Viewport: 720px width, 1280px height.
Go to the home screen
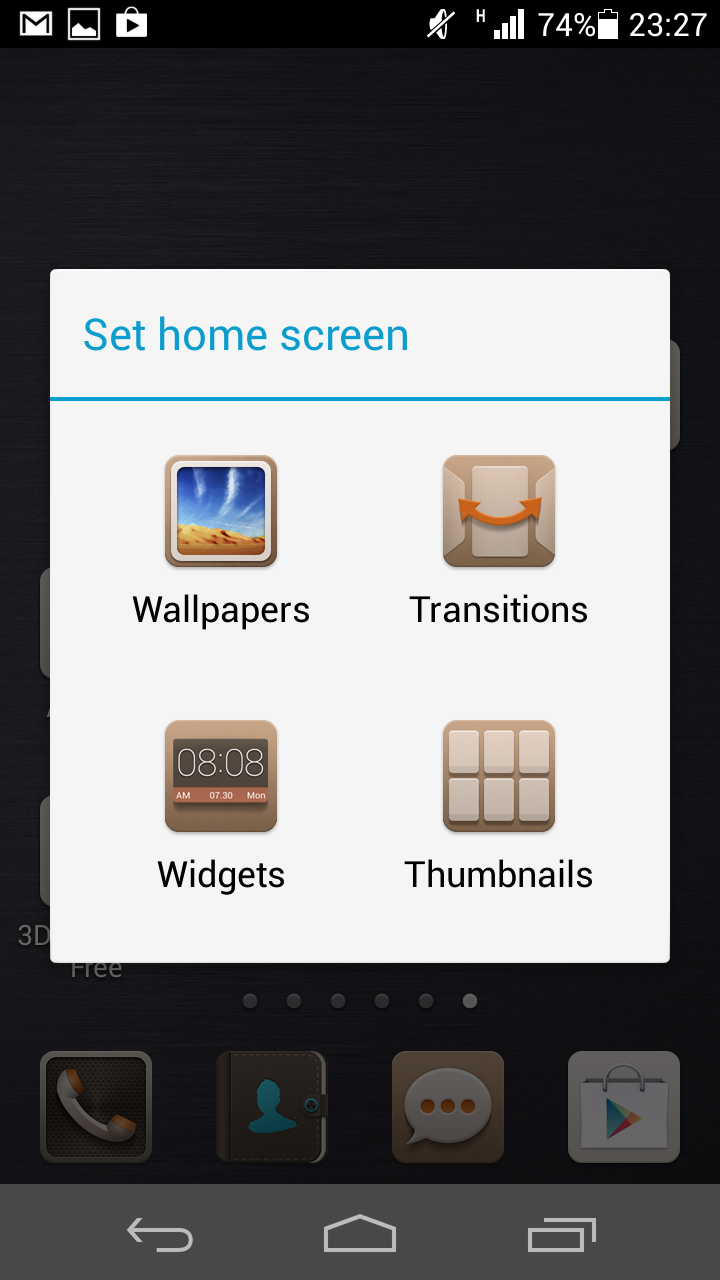point(360,1233)
